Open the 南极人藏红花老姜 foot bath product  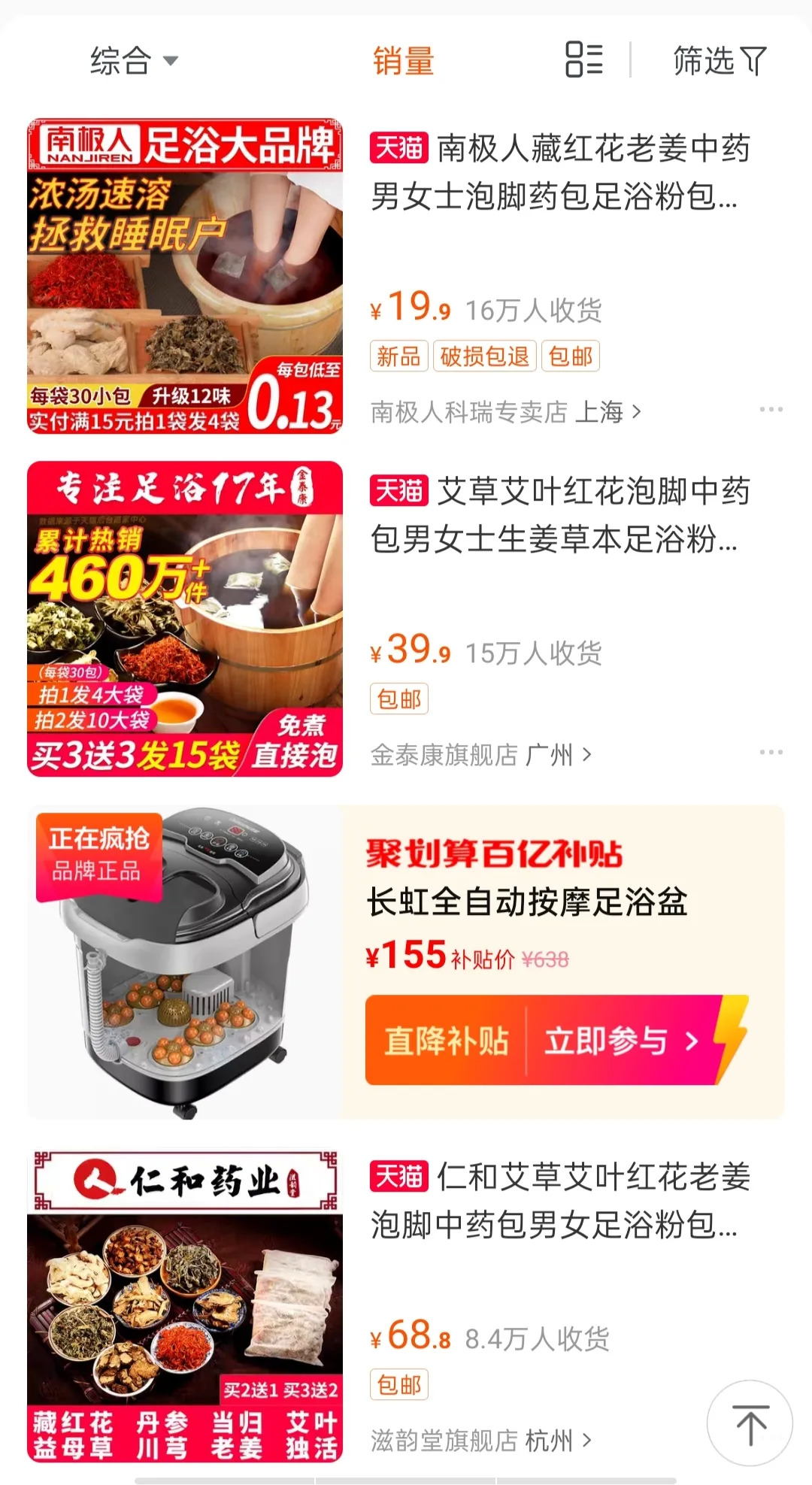pyautogui.click(x=559, y=172)
